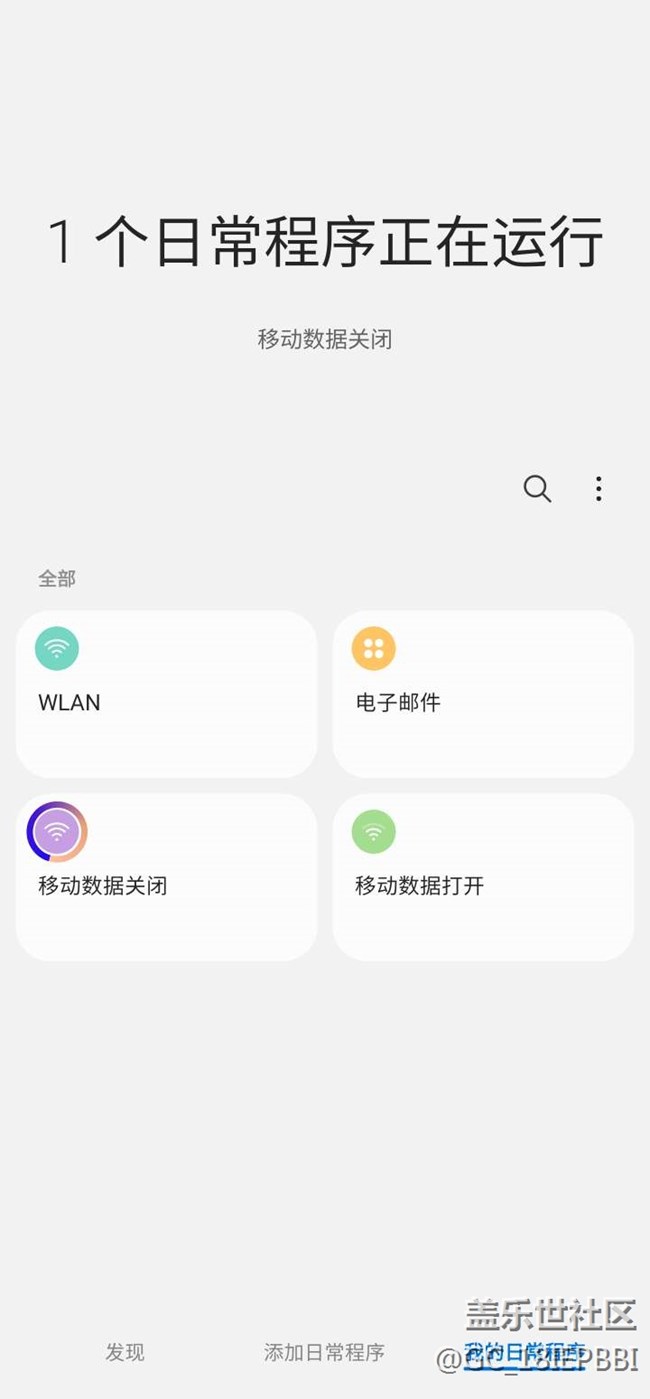The width and height of the screenshot is (650, 1399).
Task: Select the 我的日常程序 tab
Action: (x=524, y=1354)
